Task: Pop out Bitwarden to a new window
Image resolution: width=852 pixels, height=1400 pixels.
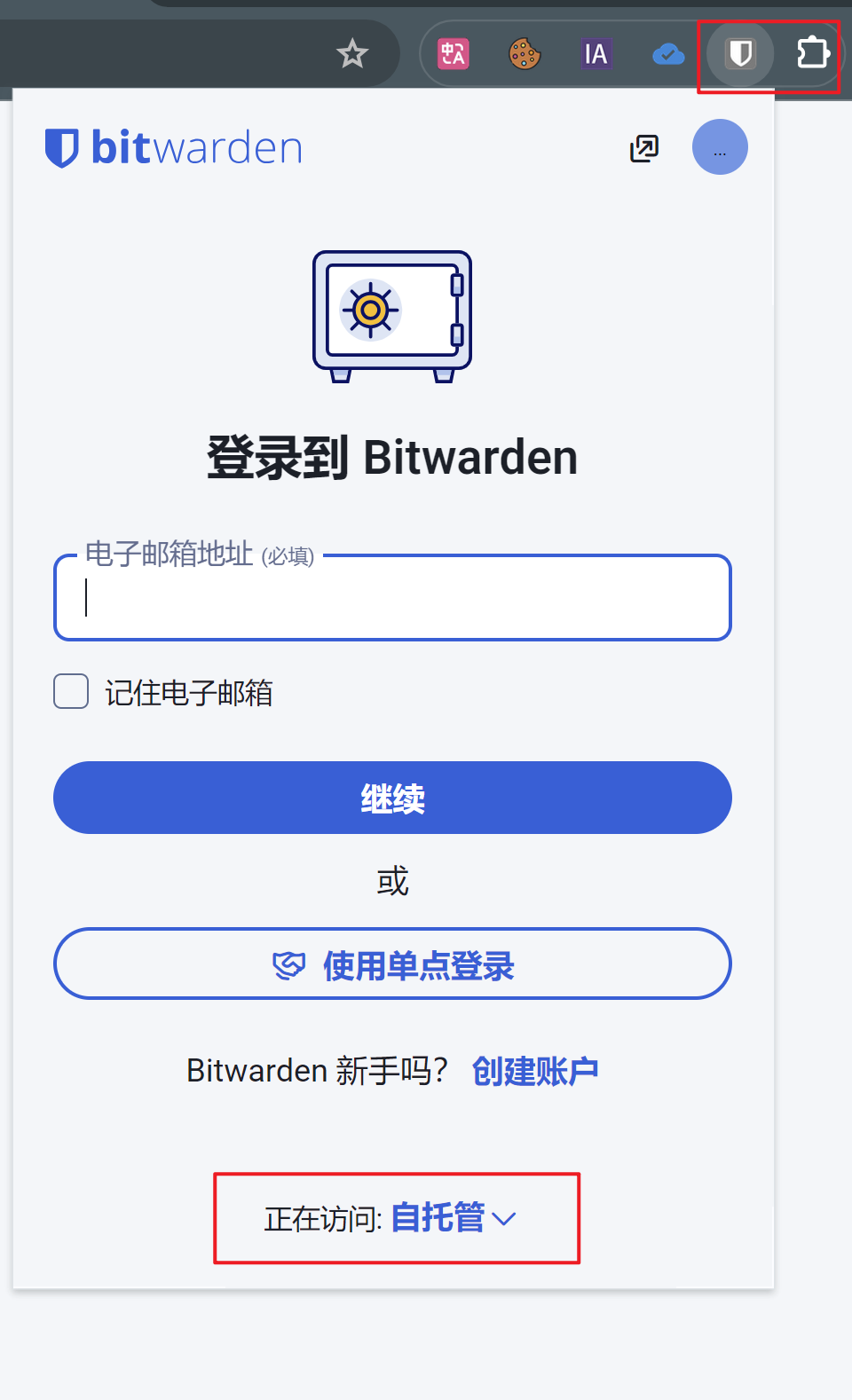Action: 644,148
